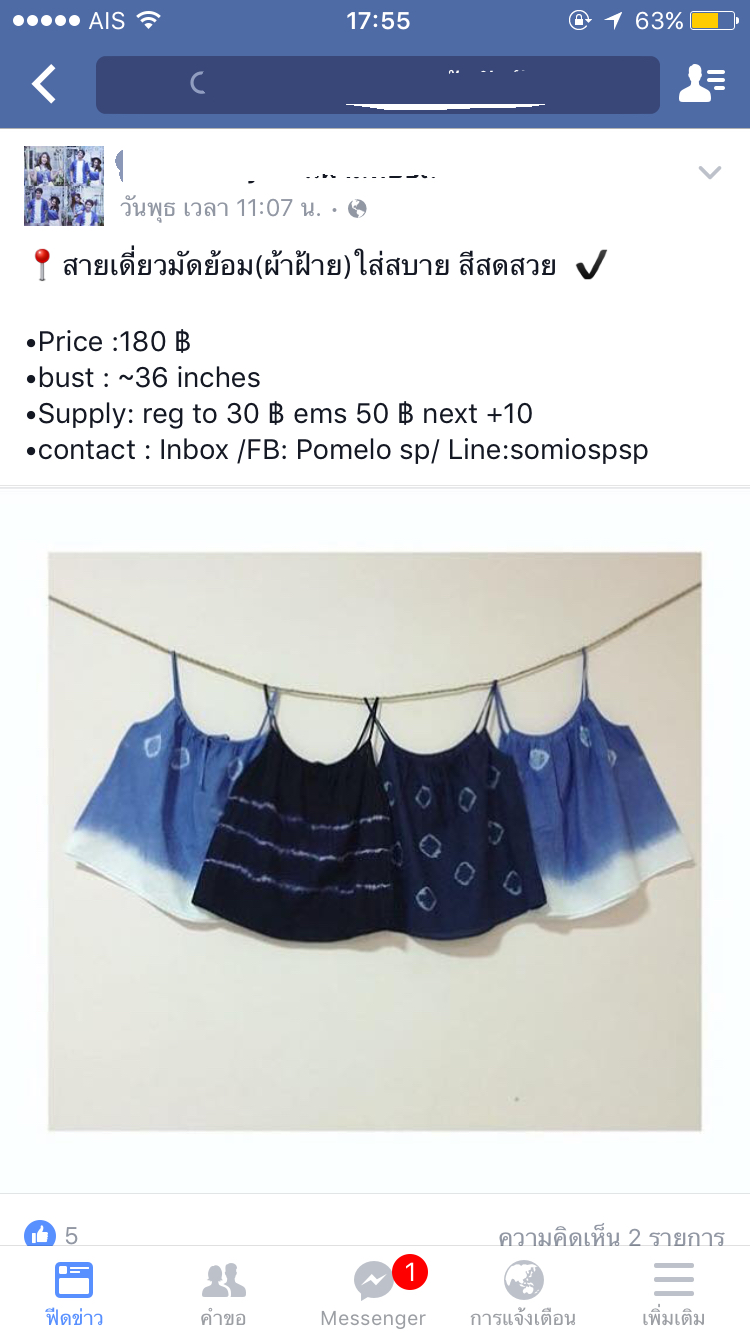Go back using the top-left arrow
The image size is (750, 1334).
pyautogui.click(x=44, y=85)
